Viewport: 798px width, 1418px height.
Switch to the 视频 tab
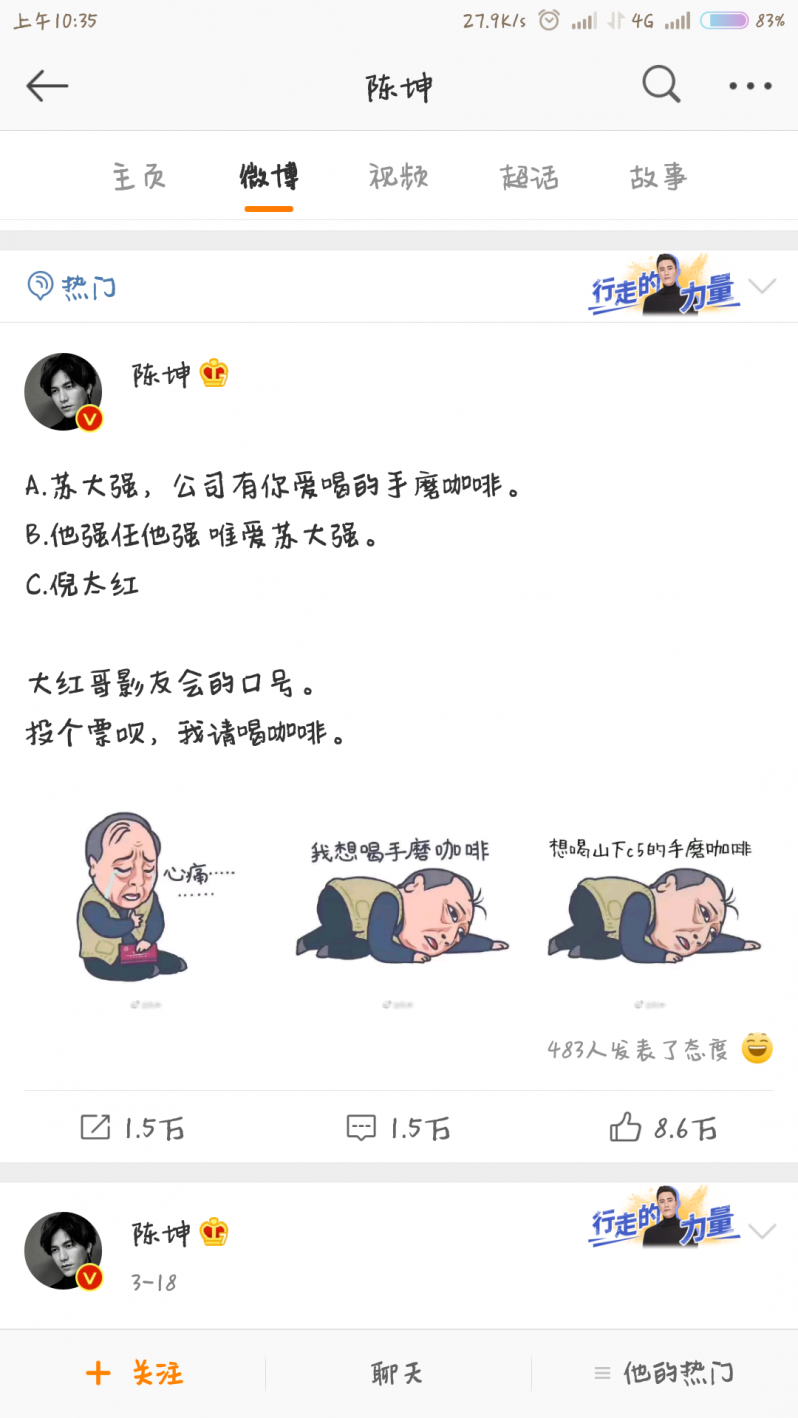point(398,178)
